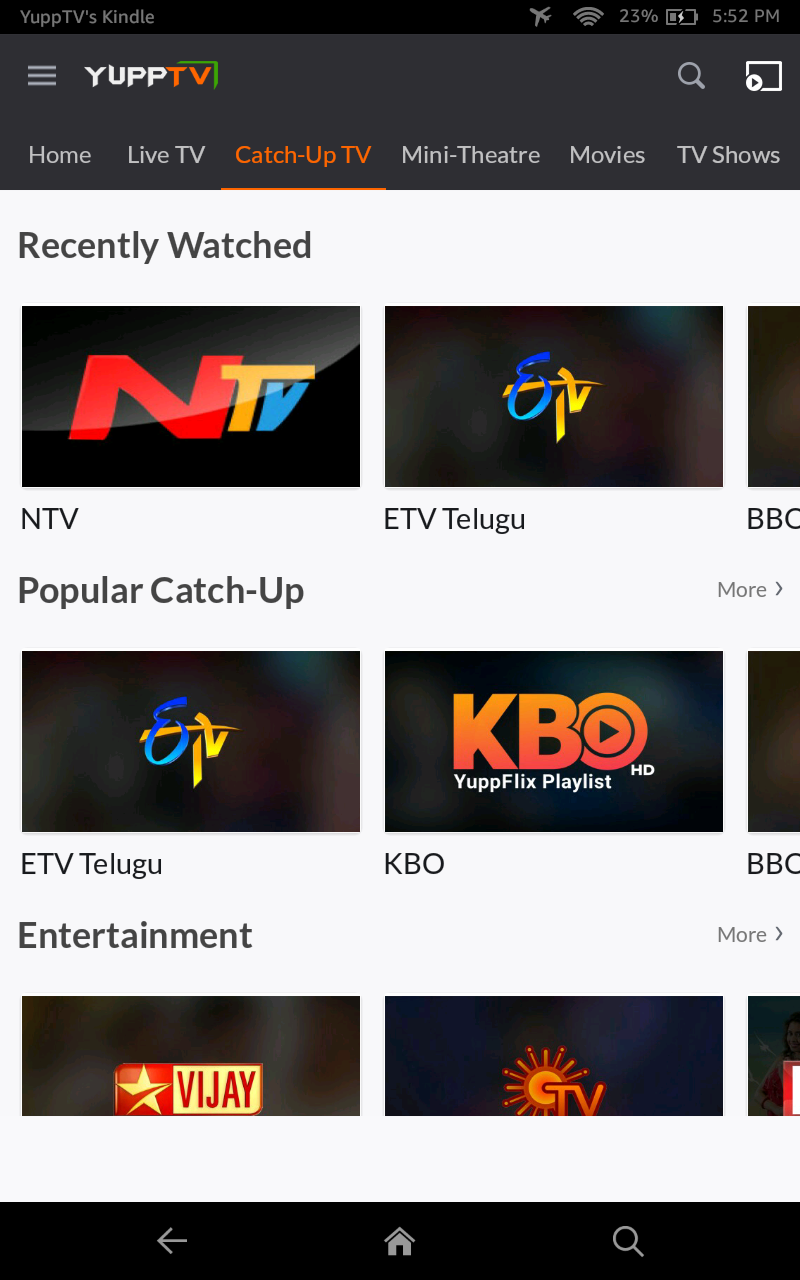View more Popular Catch-Up channels
The height and width of the screenshot is (1280, 800).
(x=750, y=590)
